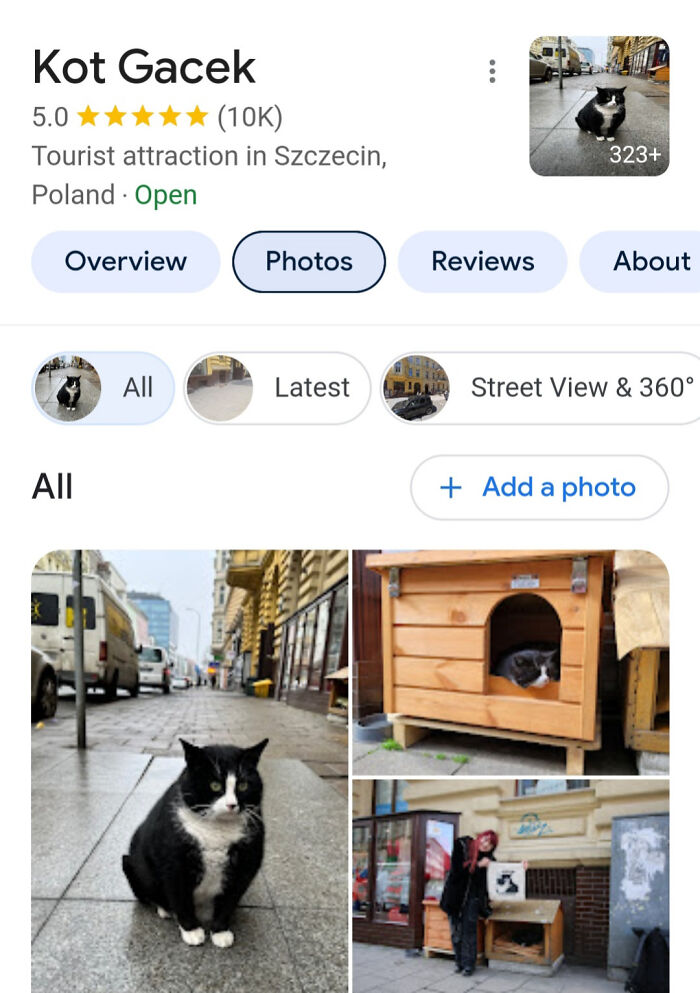The image size is (700, 993).
Task: Tap Add a photo button
Action: 539,488
